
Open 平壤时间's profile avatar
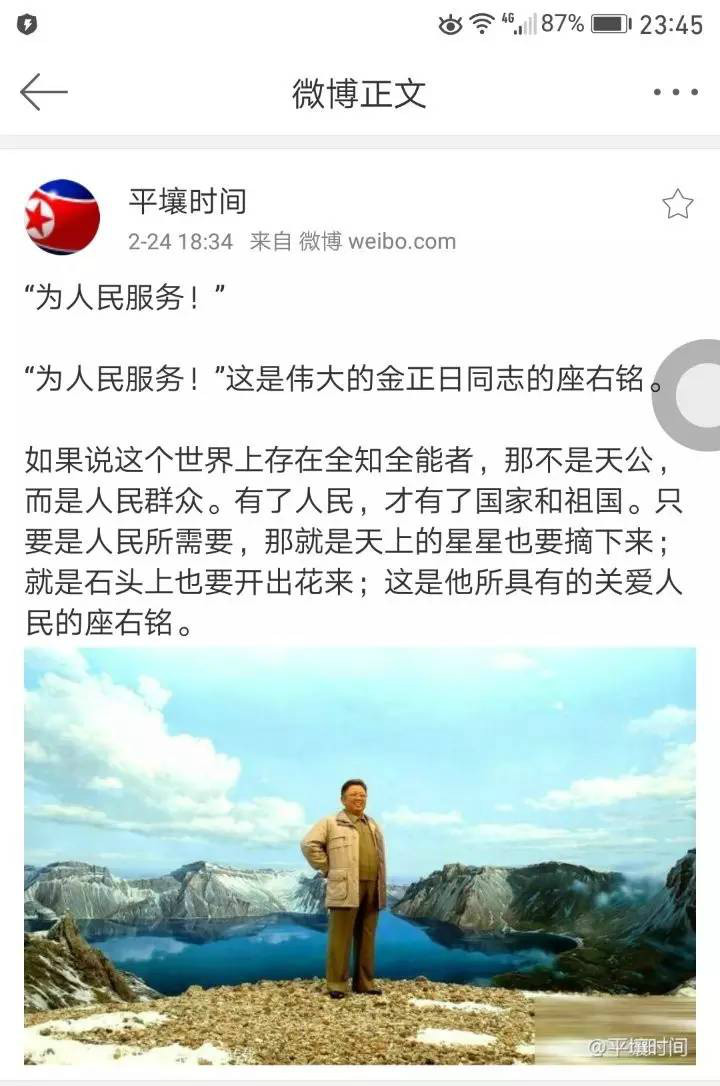point(62,217)
